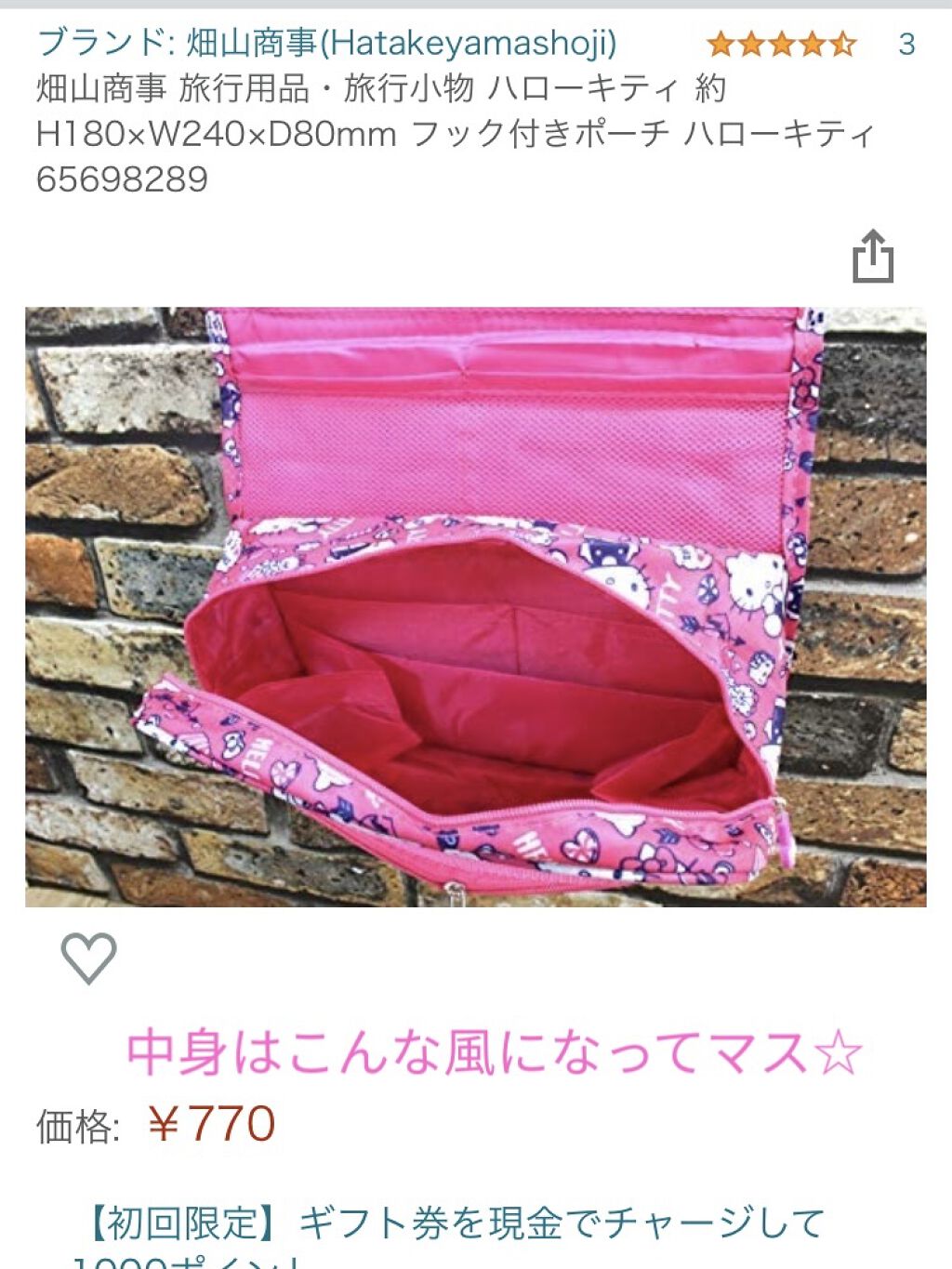Open the 【初回限定】 gift card charge offer
Screen dimensions: 952x1269
pyautogui.click(x=456, y=1223)
